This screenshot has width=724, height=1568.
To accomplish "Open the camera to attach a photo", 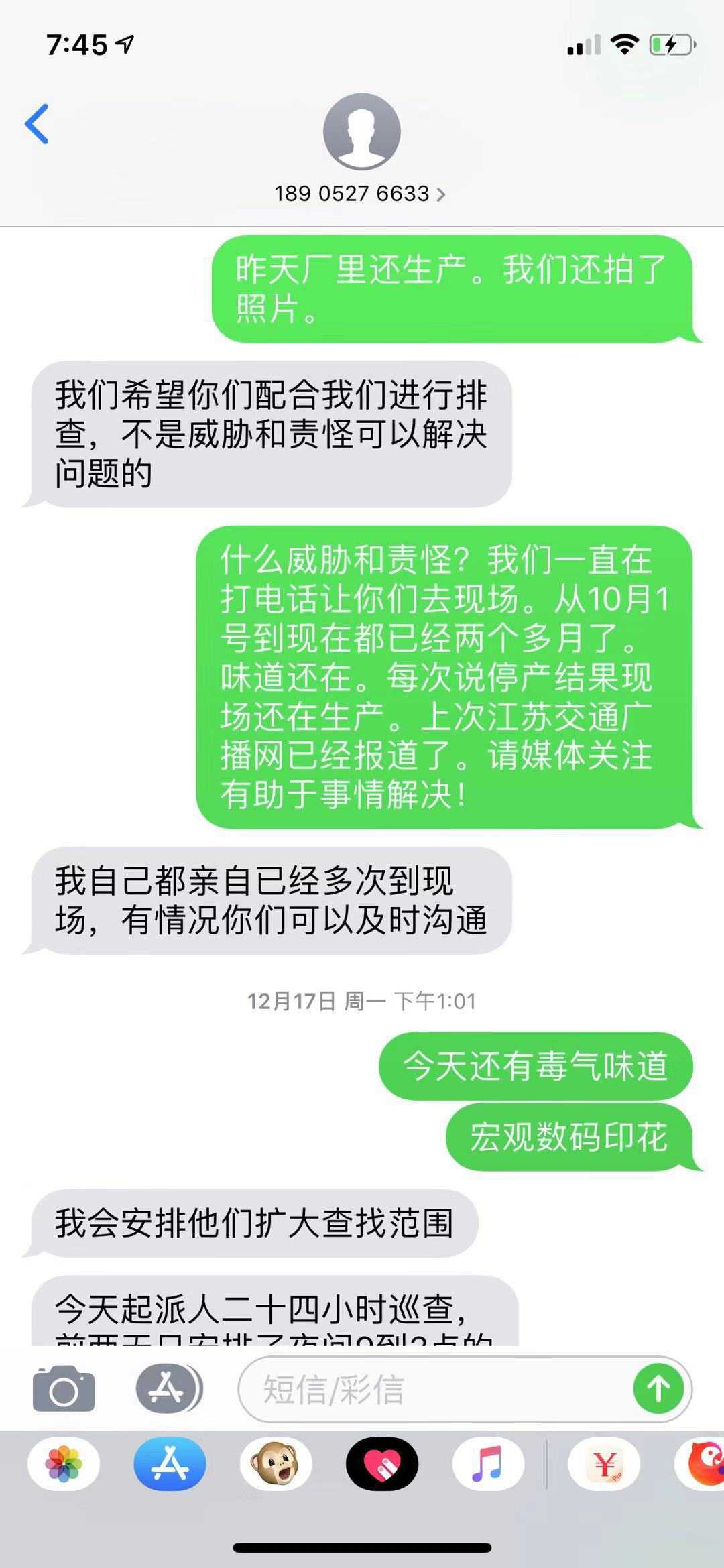I will [x=64, y=1388].
